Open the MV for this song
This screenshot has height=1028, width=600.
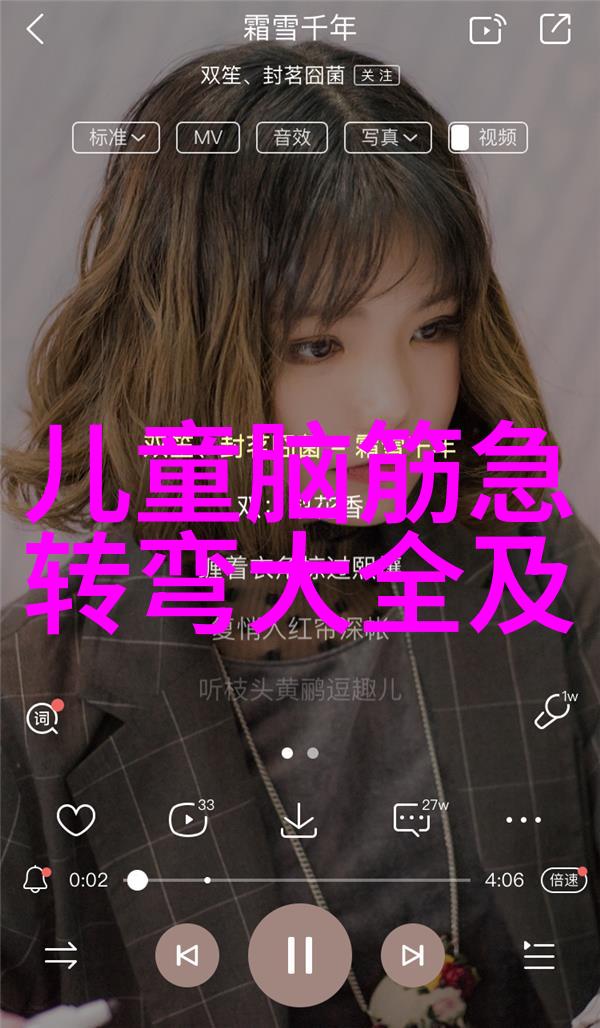click(207, 137)
